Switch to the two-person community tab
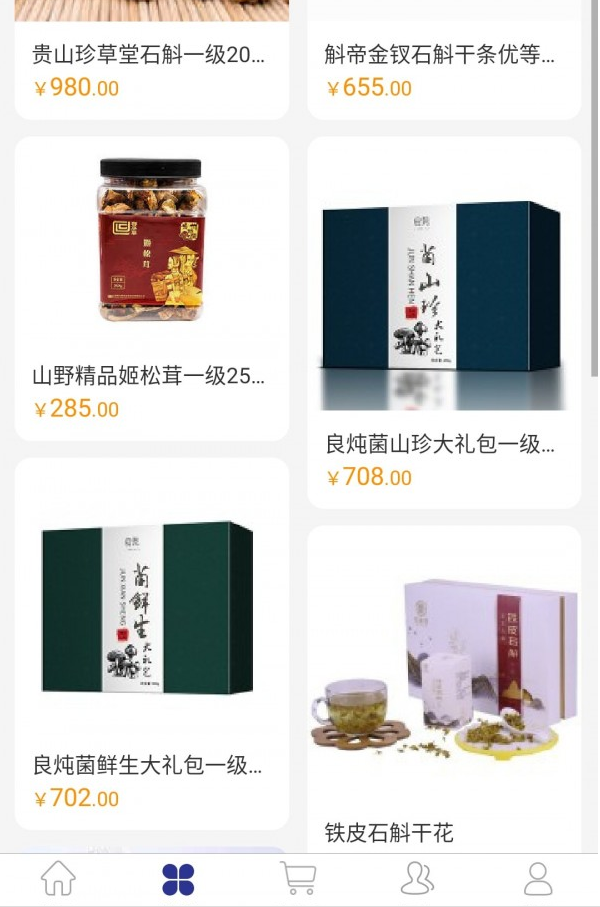This screenshot has width=600, height=907. click(x=418, y=879)
